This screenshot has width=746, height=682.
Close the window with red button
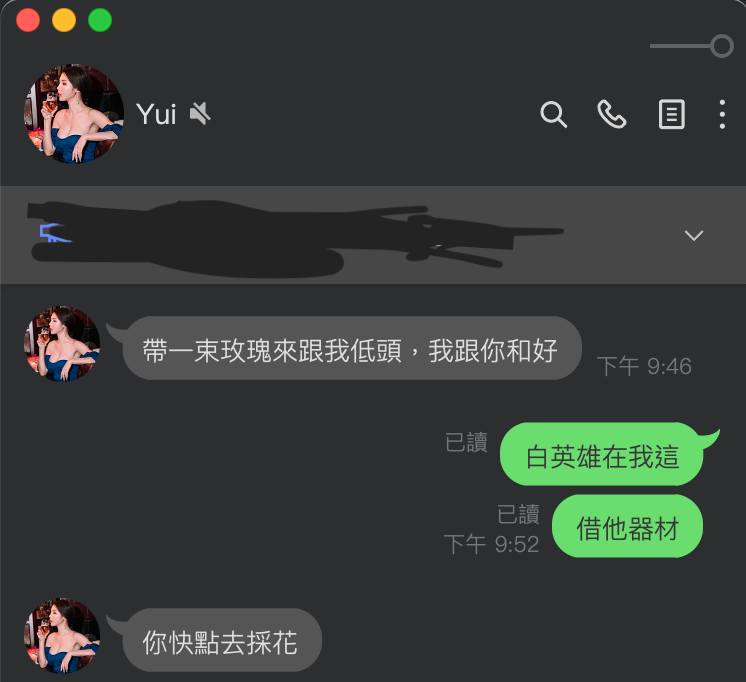click(28, 20)
